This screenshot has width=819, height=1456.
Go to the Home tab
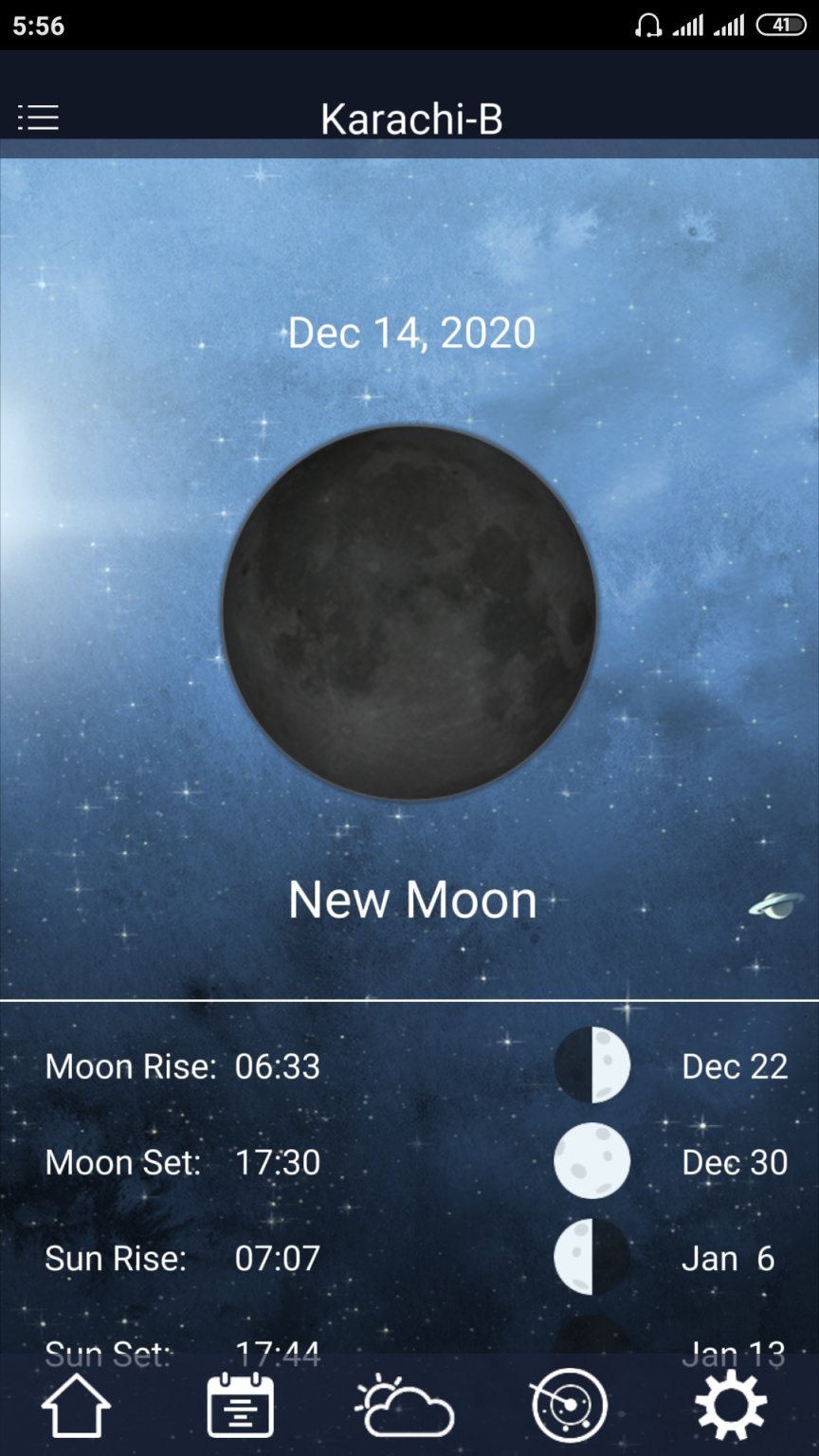point(76,1406)
